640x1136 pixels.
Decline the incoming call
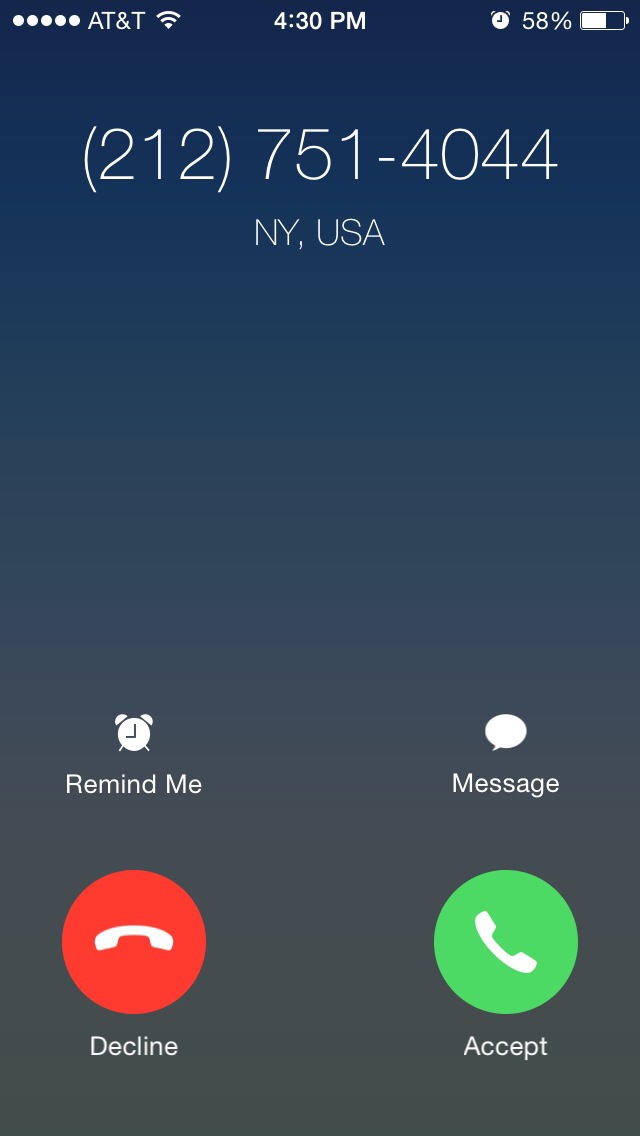coord(134,941)
